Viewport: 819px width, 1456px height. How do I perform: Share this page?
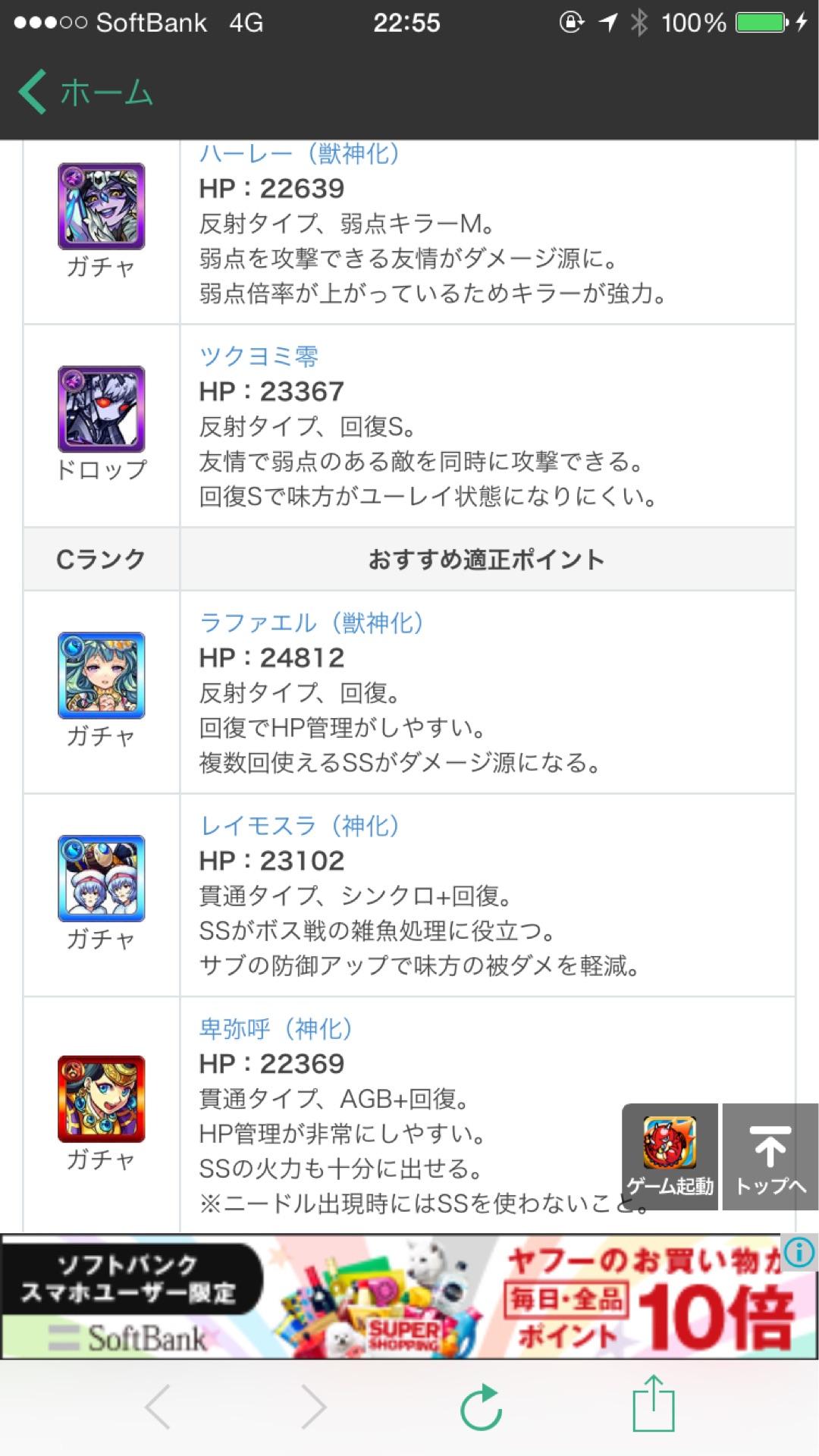pos(653,1404)
